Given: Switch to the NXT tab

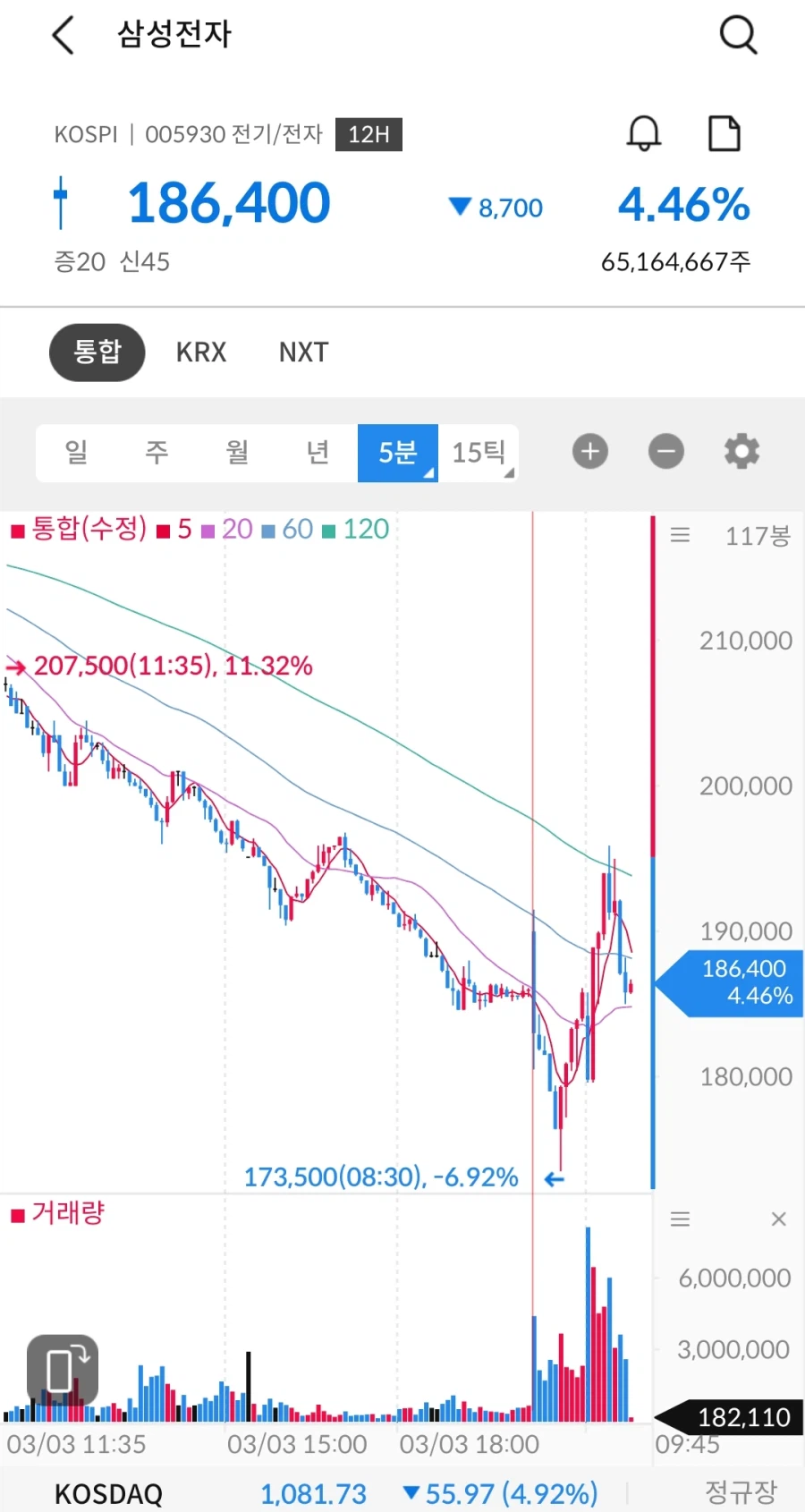Looking at the screenshot, I should point(302,352).
